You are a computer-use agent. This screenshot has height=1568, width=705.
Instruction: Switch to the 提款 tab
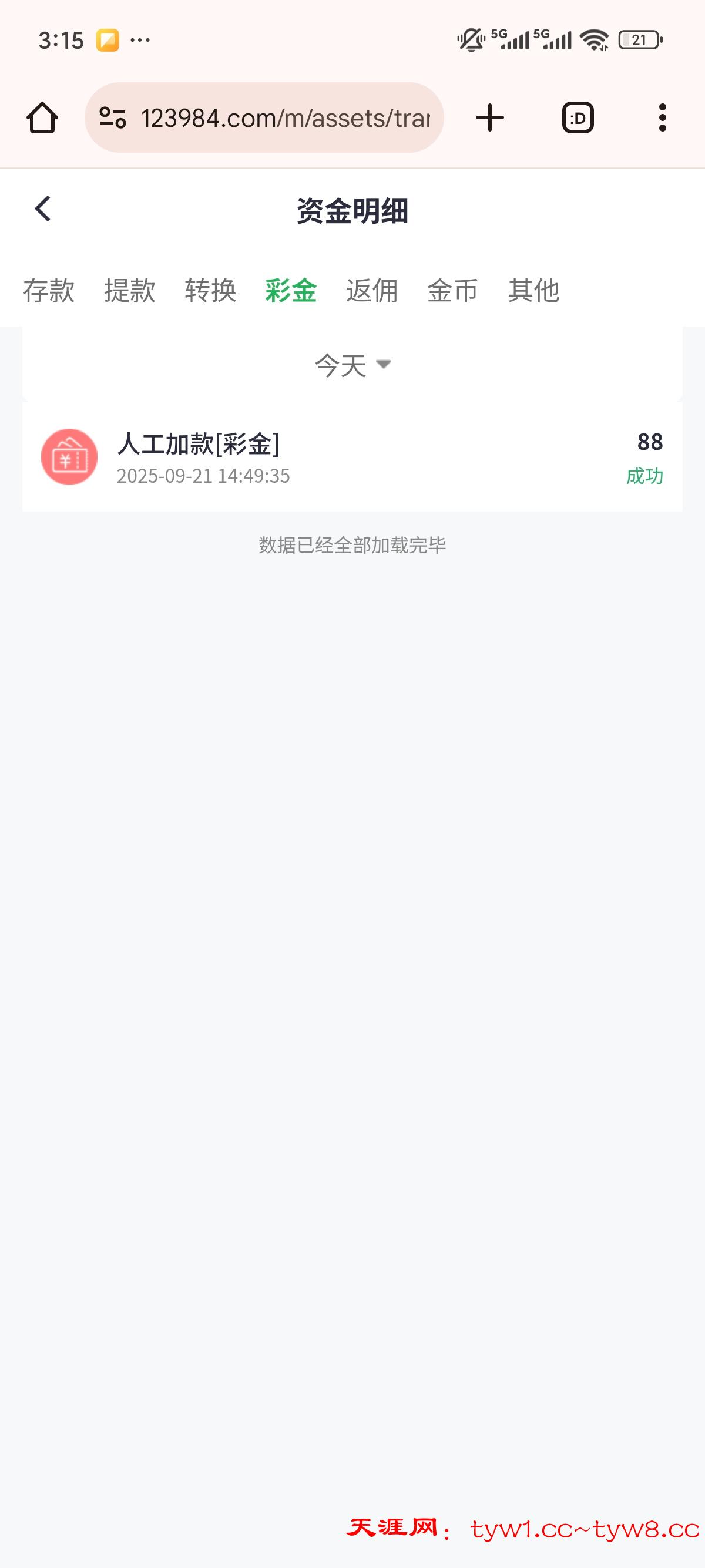coord(129,291)
